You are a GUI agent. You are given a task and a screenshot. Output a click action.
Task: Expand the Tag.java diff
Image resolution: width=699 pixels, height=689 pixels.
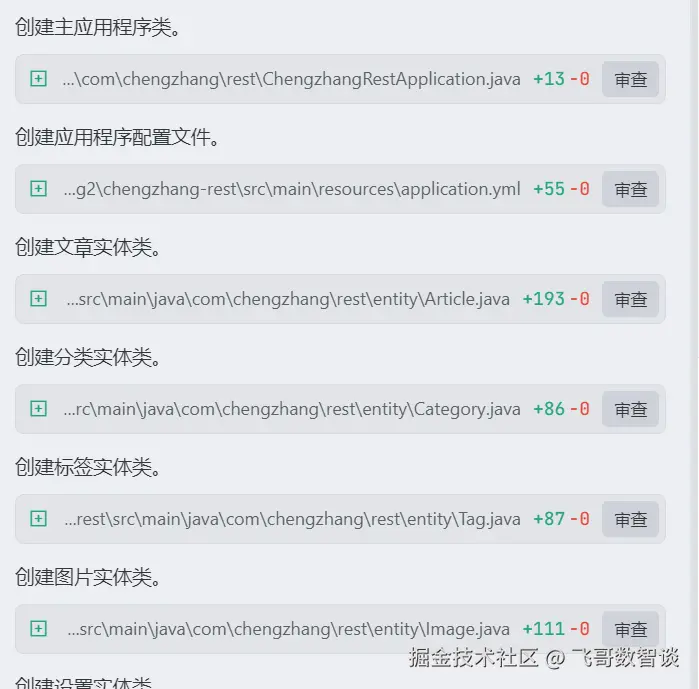pyautogui.click(x=38, y=519)
